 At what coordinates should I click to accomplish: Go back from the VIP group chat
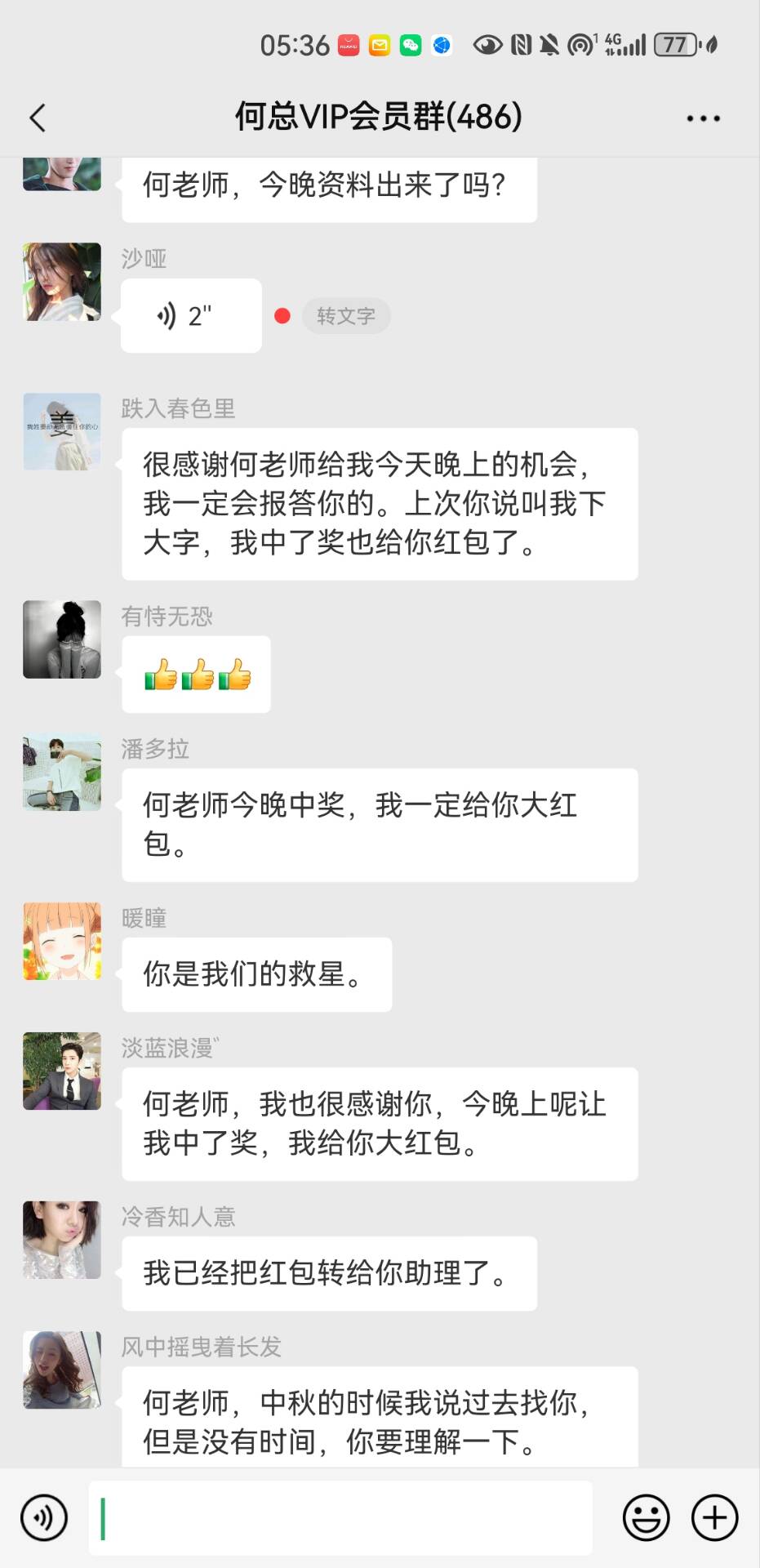(x=38, y=118)
